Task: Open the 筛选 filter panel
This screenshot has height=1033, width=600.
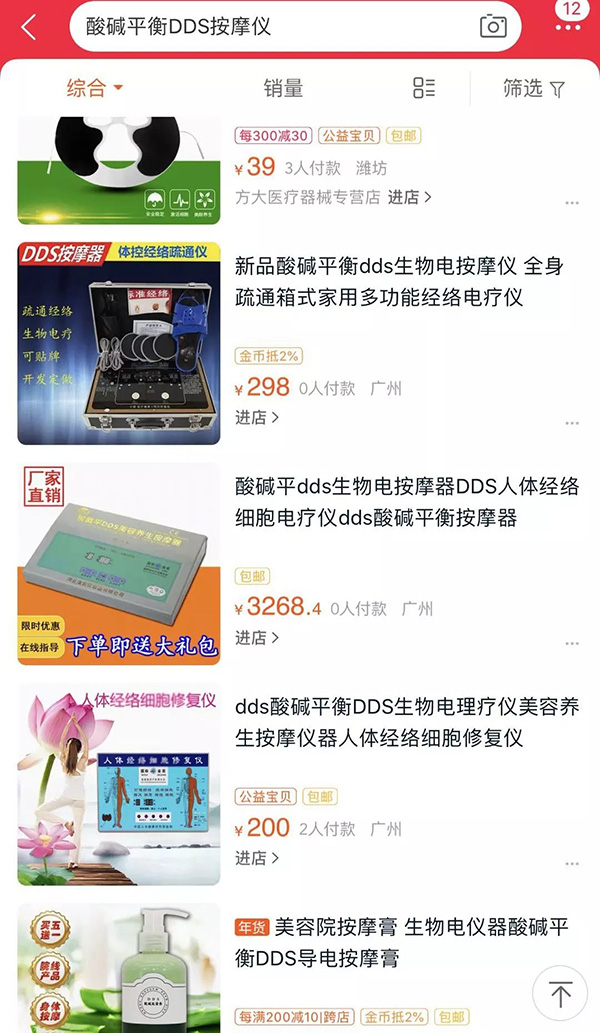Action: tap(534, 88)
